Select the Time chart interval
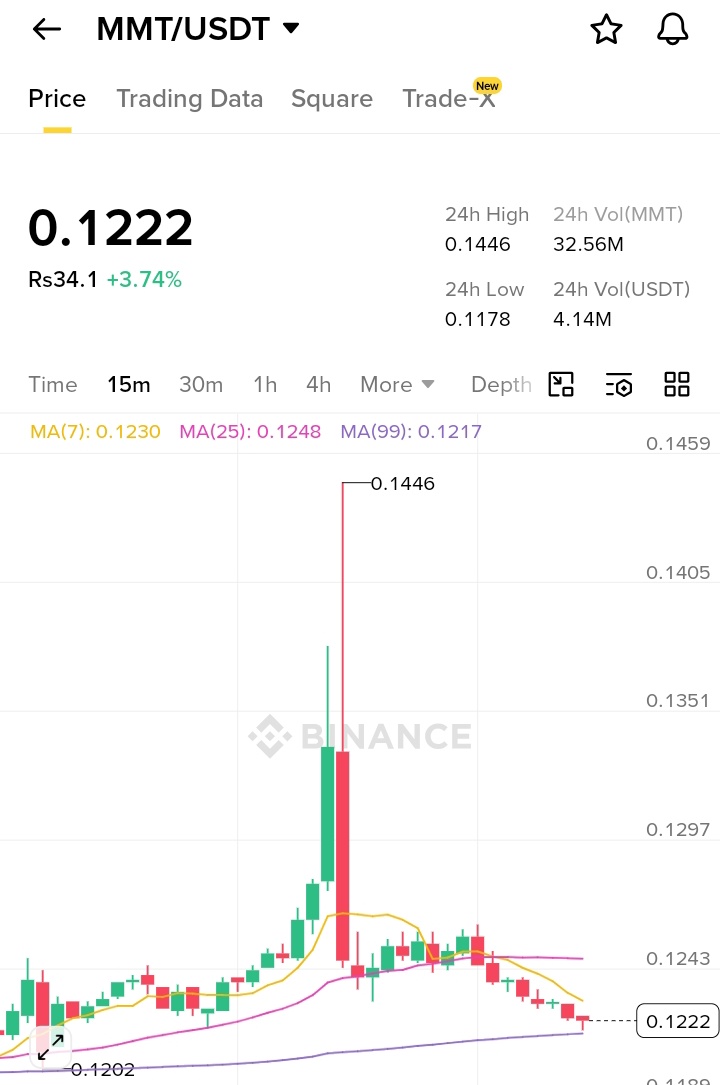Image resolution: width=720 pixels, height=1085 pixels. click(52, 384)
